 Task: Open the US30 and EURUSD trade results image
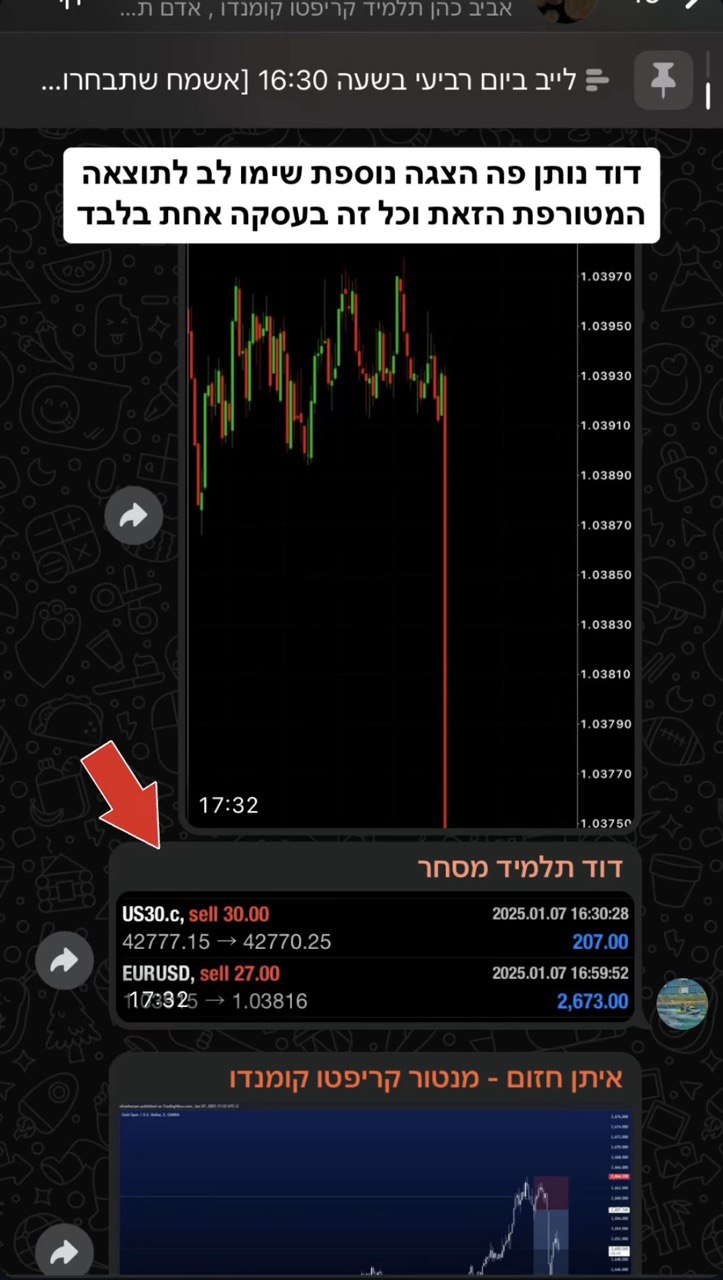[375, 957]
